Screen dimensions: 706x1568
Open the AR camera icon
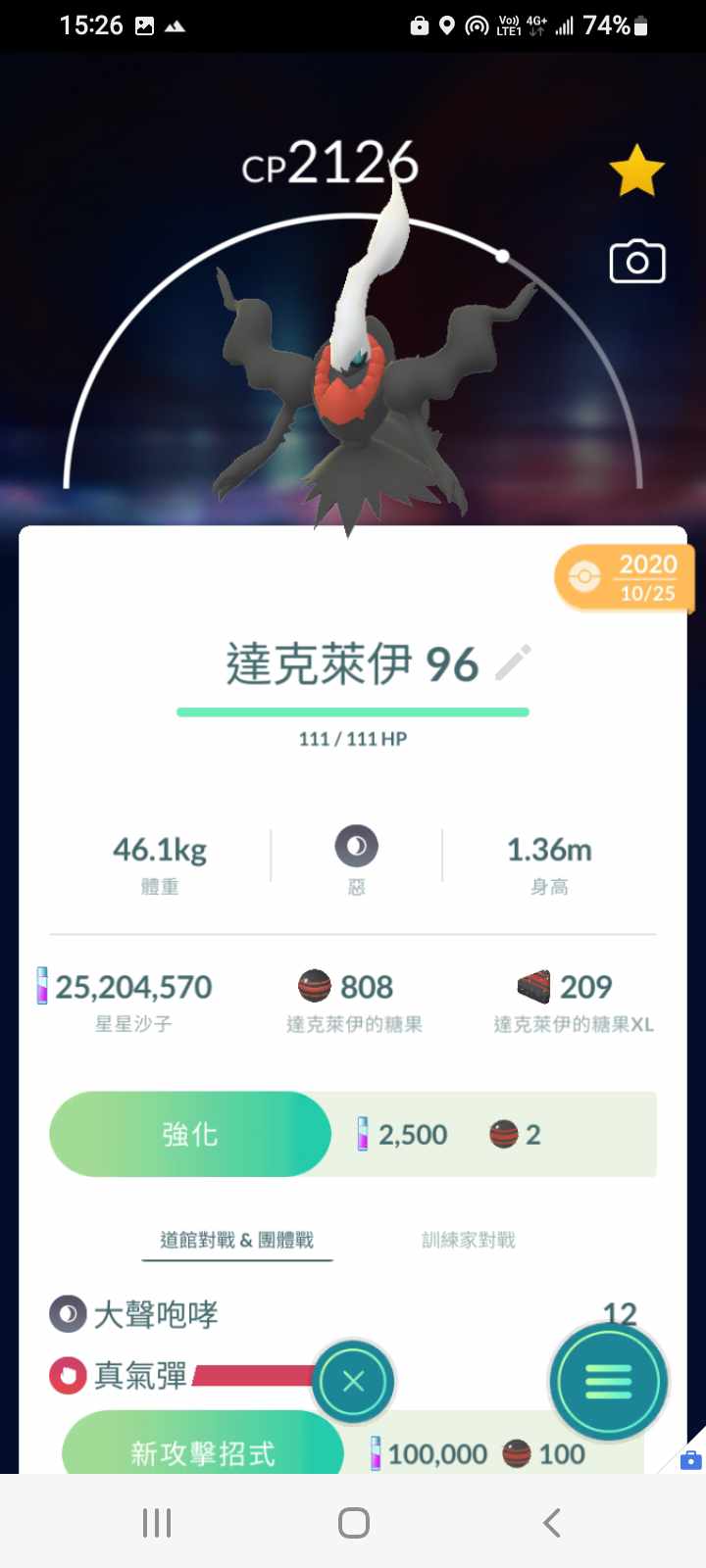pos(637,262)
